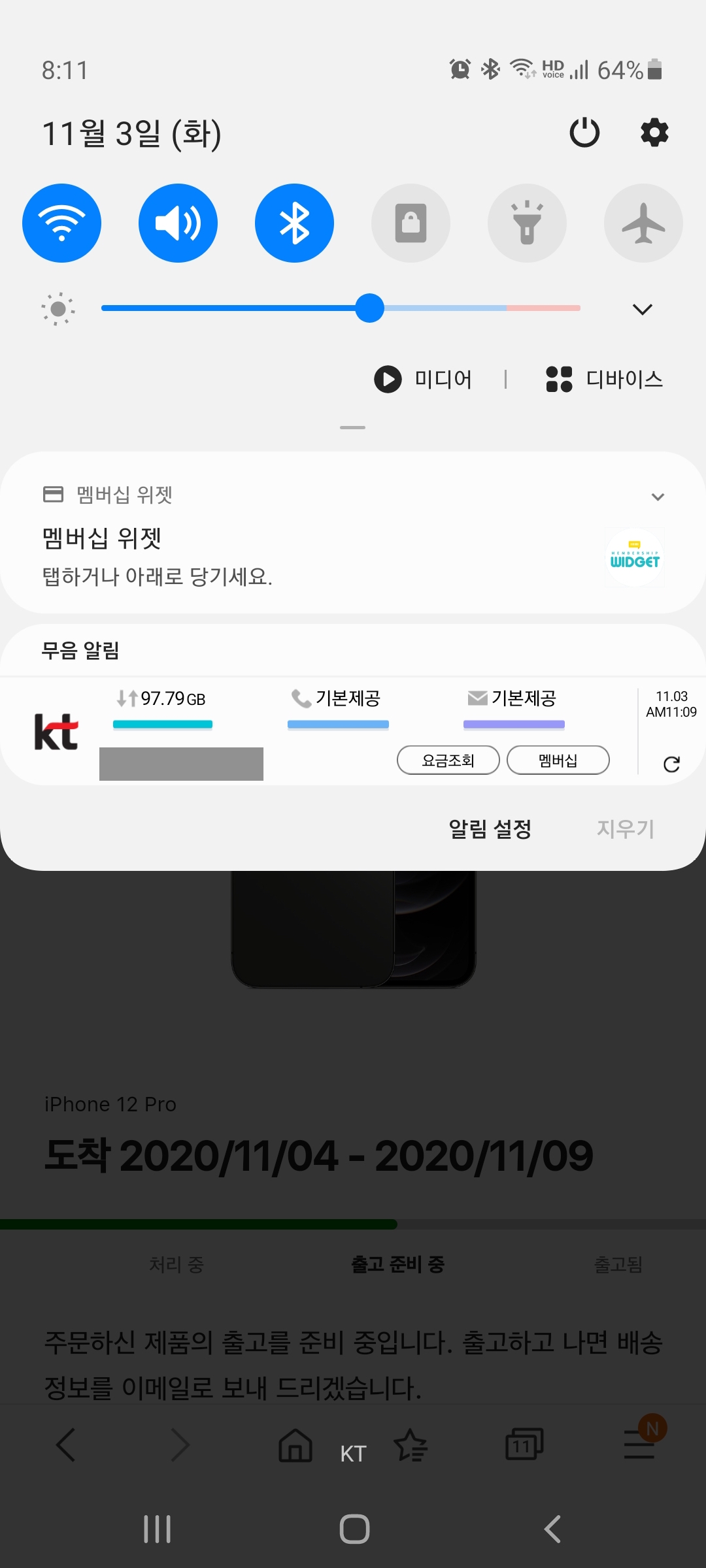Enable portrait rotation lock toggle

tap(411, 223)
